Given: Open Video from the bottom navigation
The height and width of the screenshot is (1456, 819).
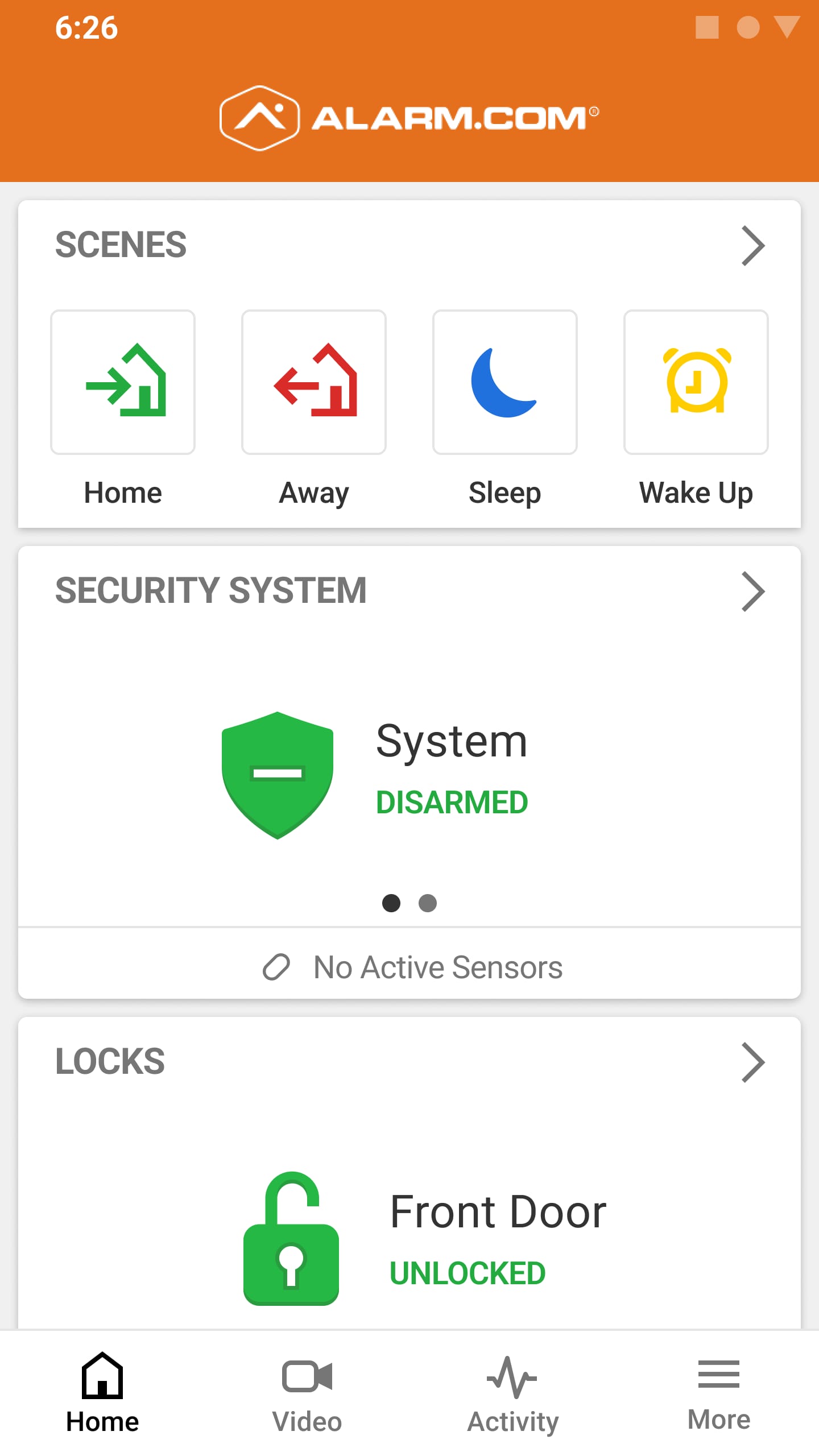Looking at the screenshot, I should pos(307,1399).
